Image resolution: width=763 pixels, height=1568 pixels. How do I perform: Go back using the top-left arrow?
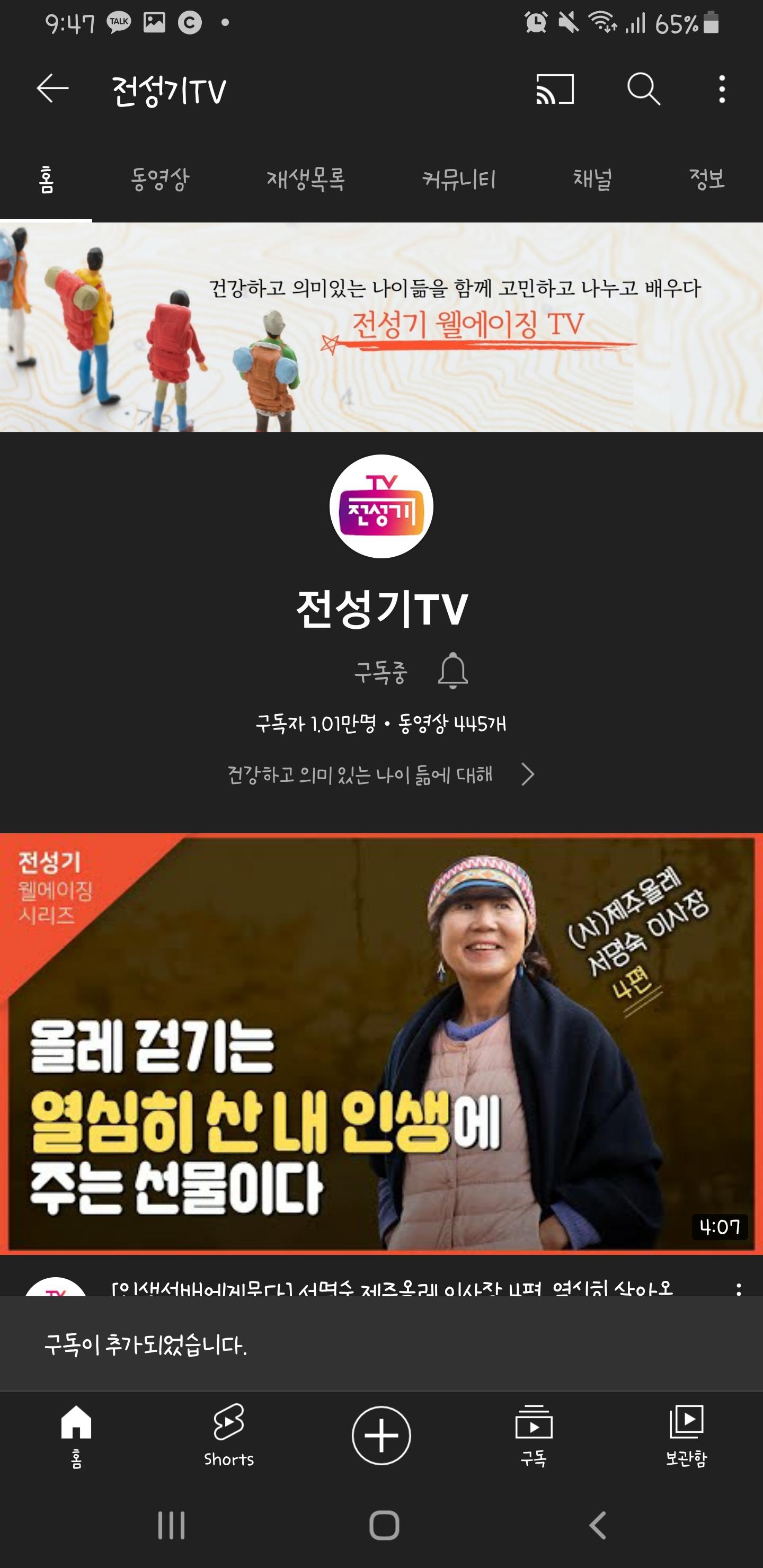(x=52, y=90)
